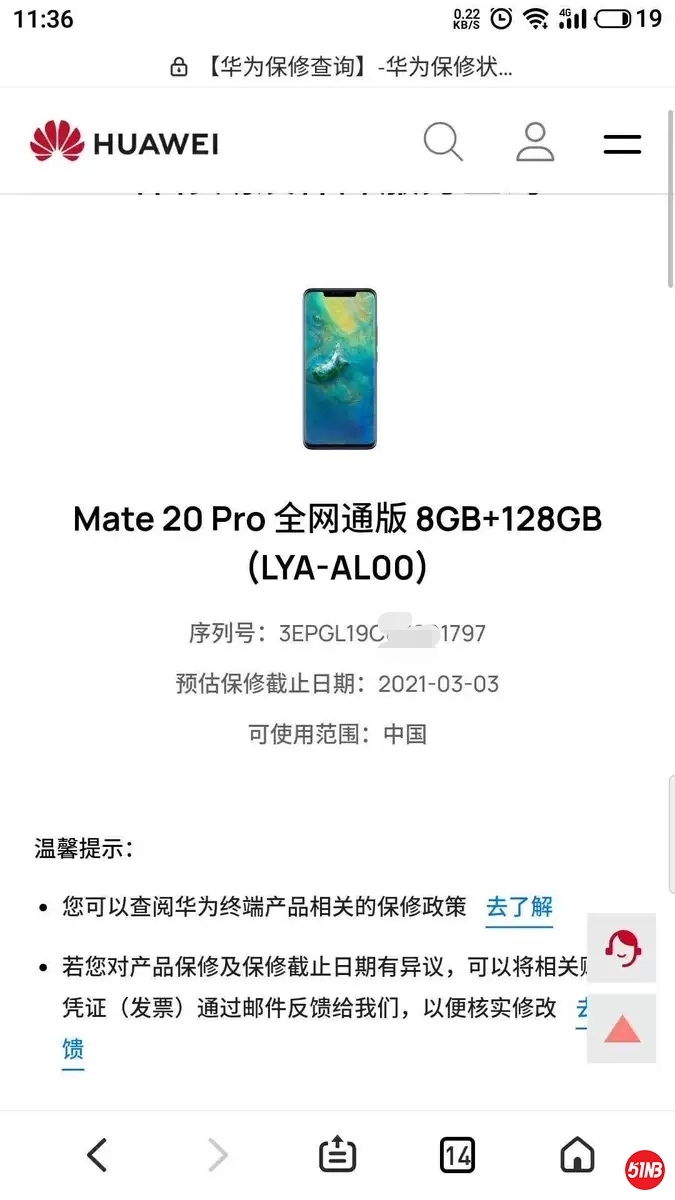
Task: Go back in the browser
Action: click(x=97, y=1155)
